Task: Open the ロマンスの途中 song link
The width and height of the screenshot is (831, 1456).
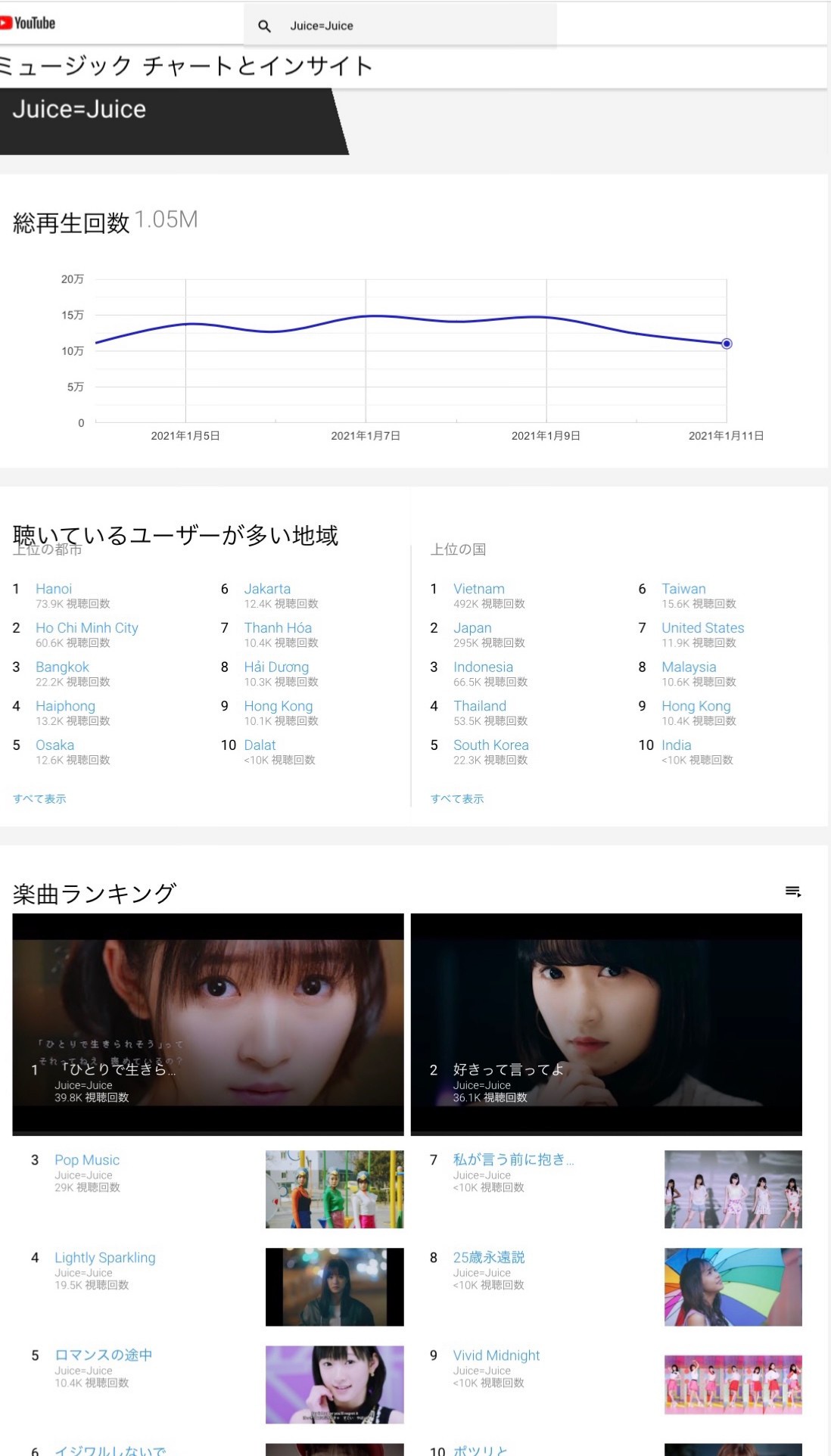Action: click(x=104, y=1355)
